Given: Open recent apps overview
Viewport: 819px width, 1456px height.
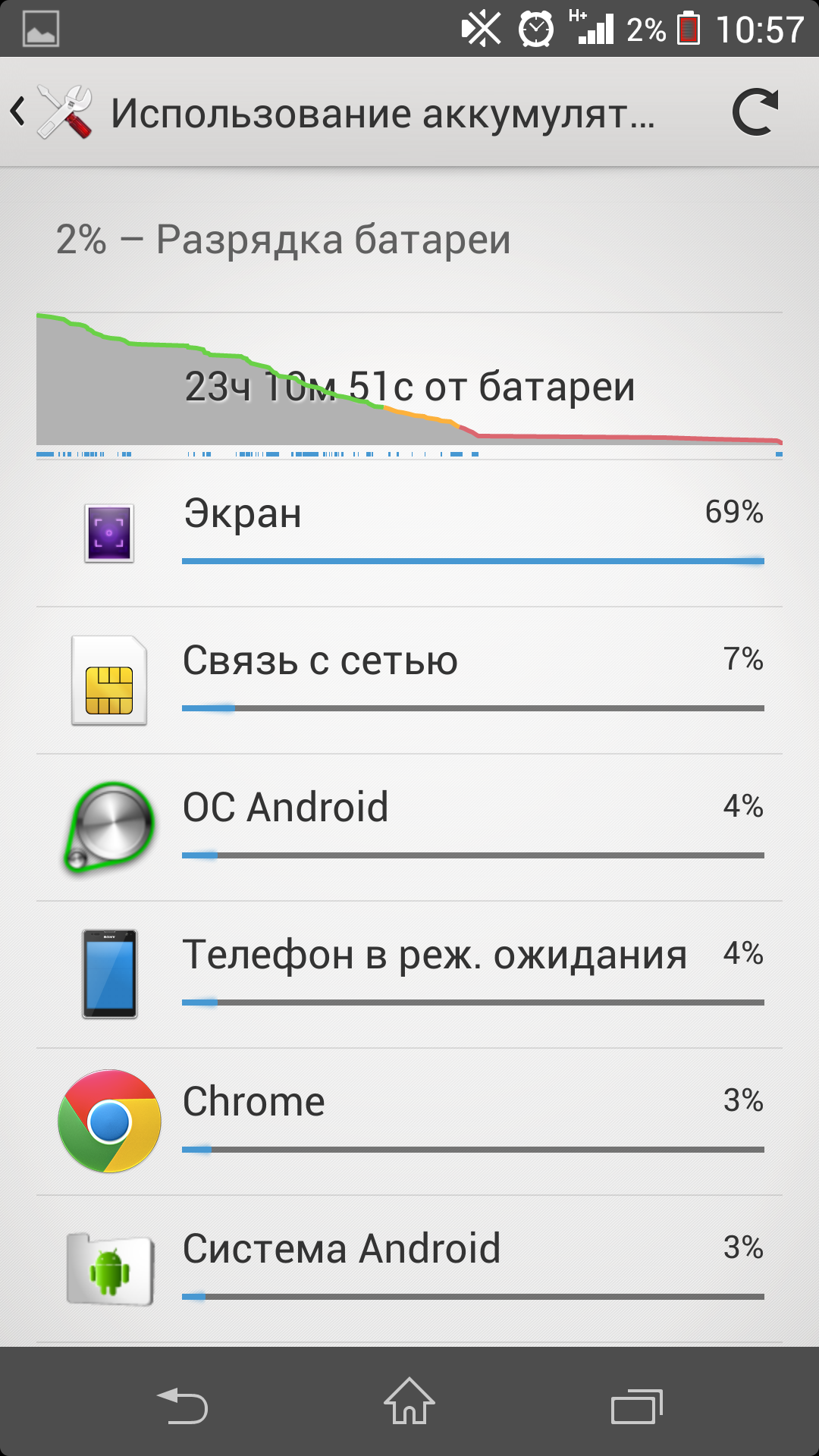Looking at the screenshot, I should click(637, 1406).
